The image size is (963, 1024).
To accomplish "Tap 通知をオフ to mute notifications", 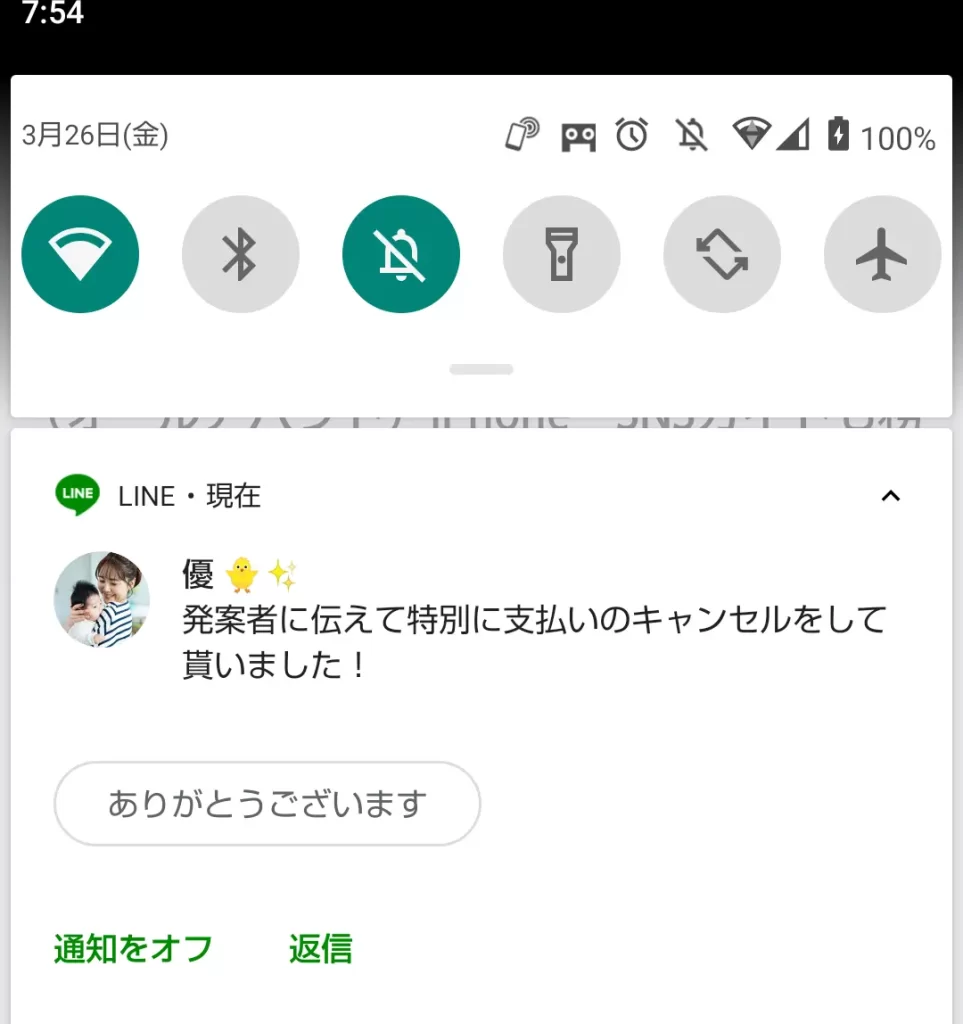I will click(133, 948).
